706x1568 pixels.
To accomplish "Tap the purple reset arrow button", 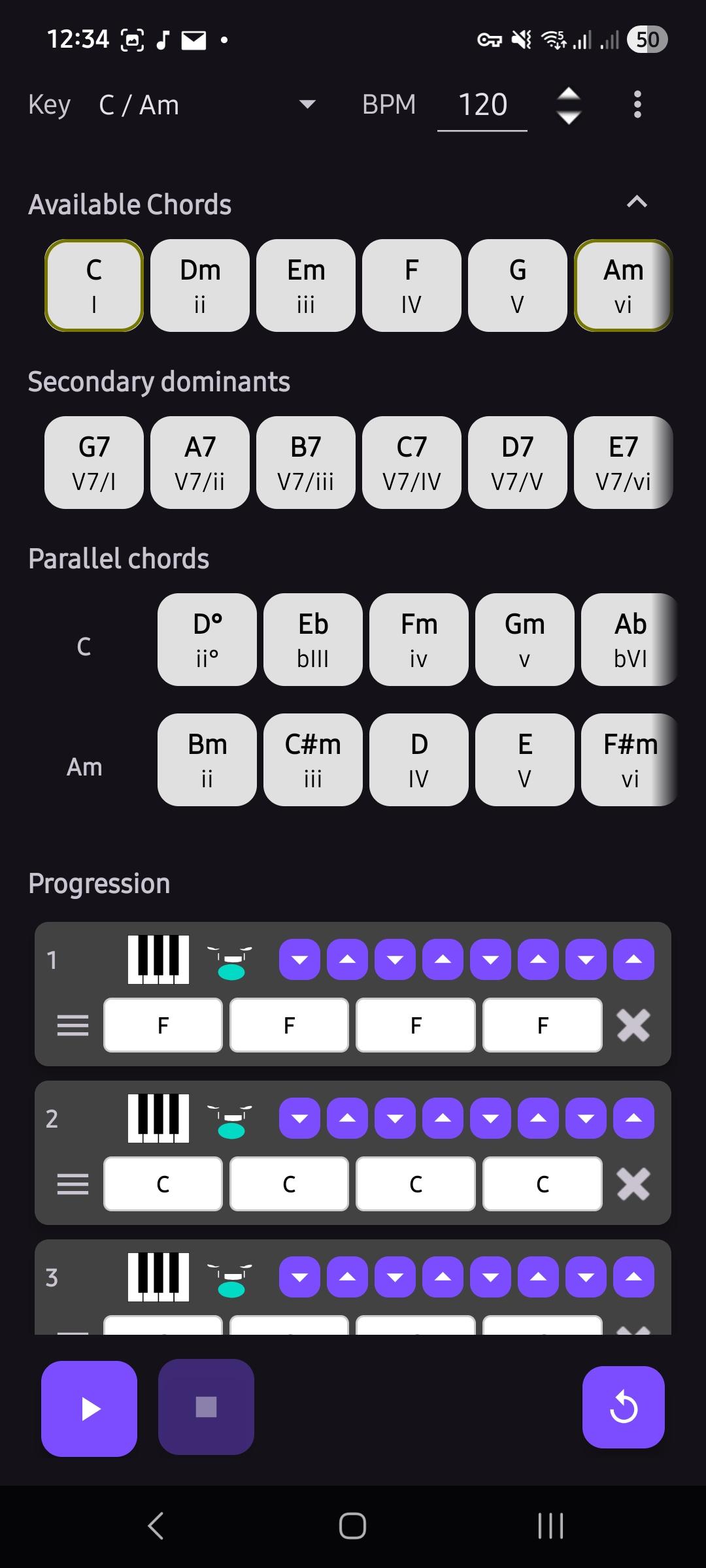I will pyautogui.click(x=623, y=1407).
